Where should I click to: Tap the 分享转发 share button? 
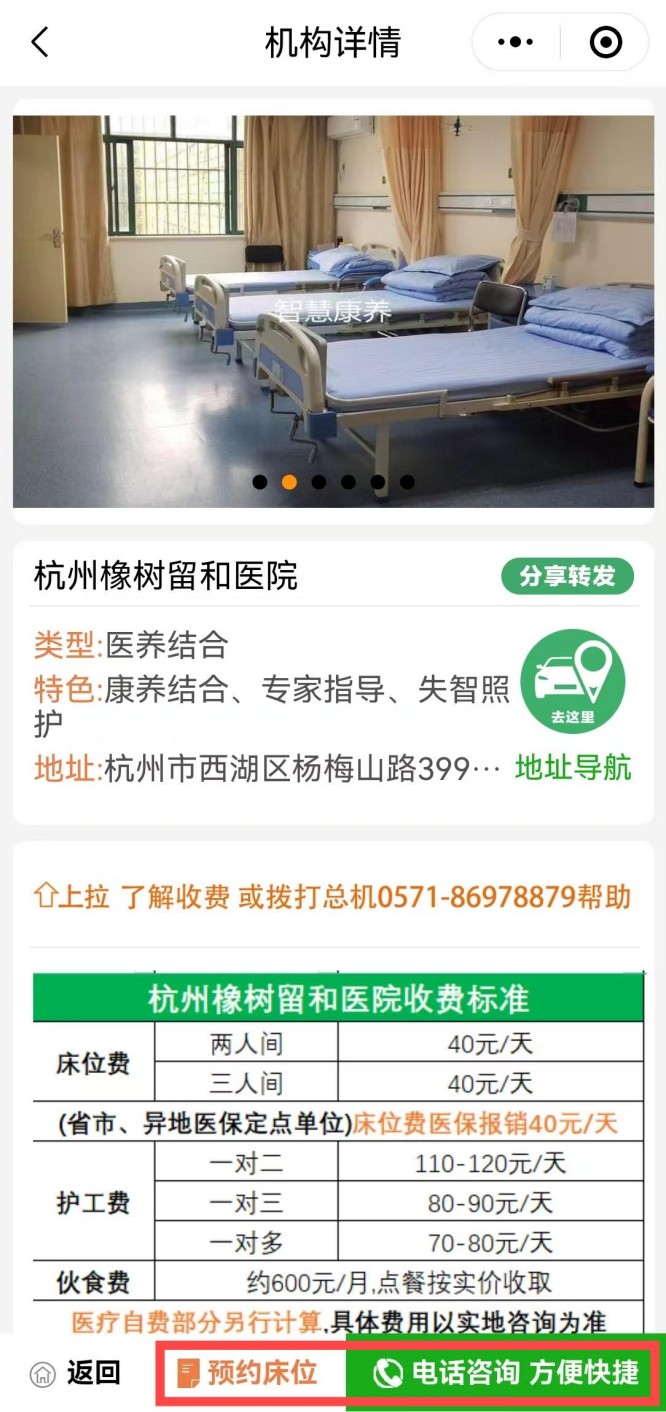[x=567, y=576]
